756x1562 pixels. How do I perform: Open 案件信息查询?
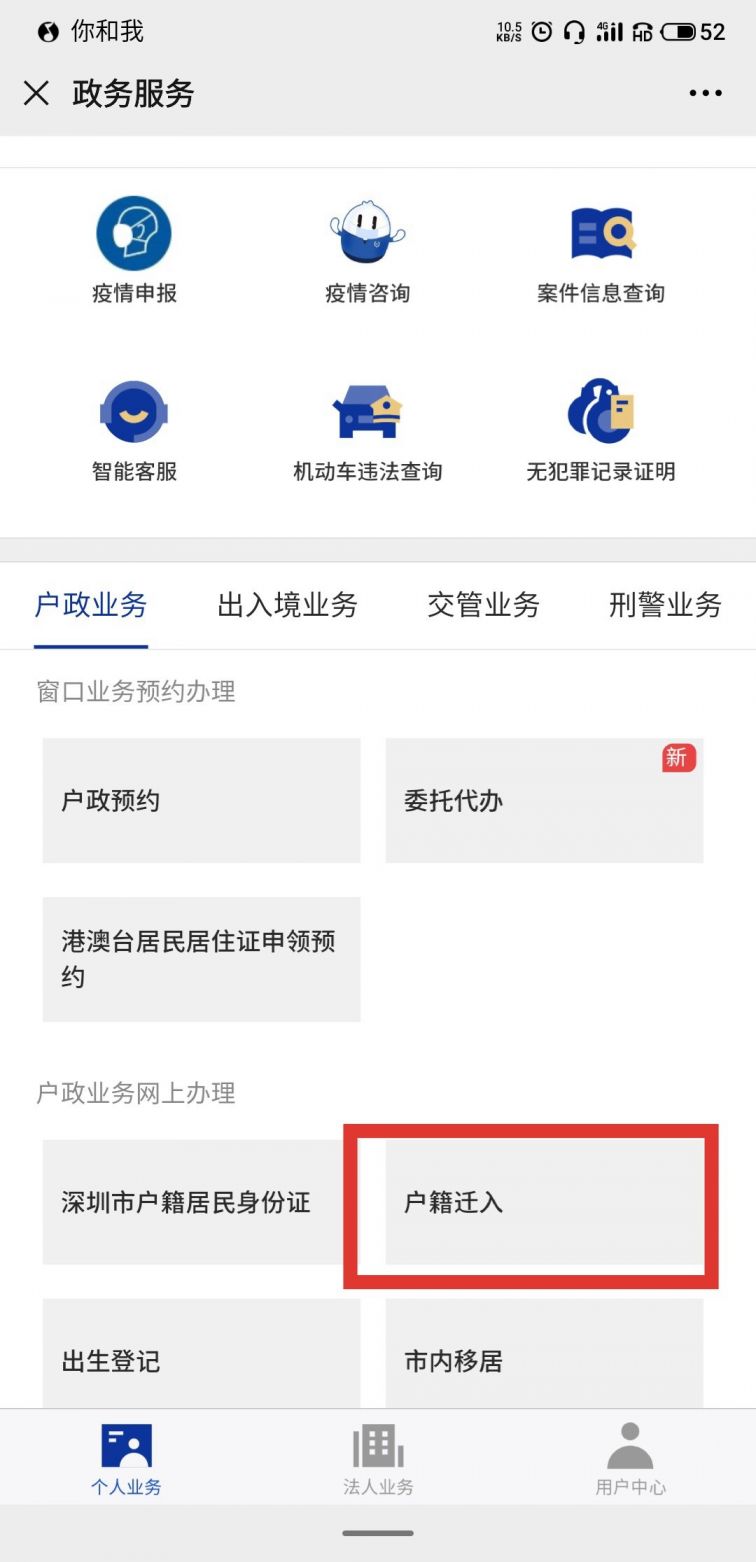601,250
